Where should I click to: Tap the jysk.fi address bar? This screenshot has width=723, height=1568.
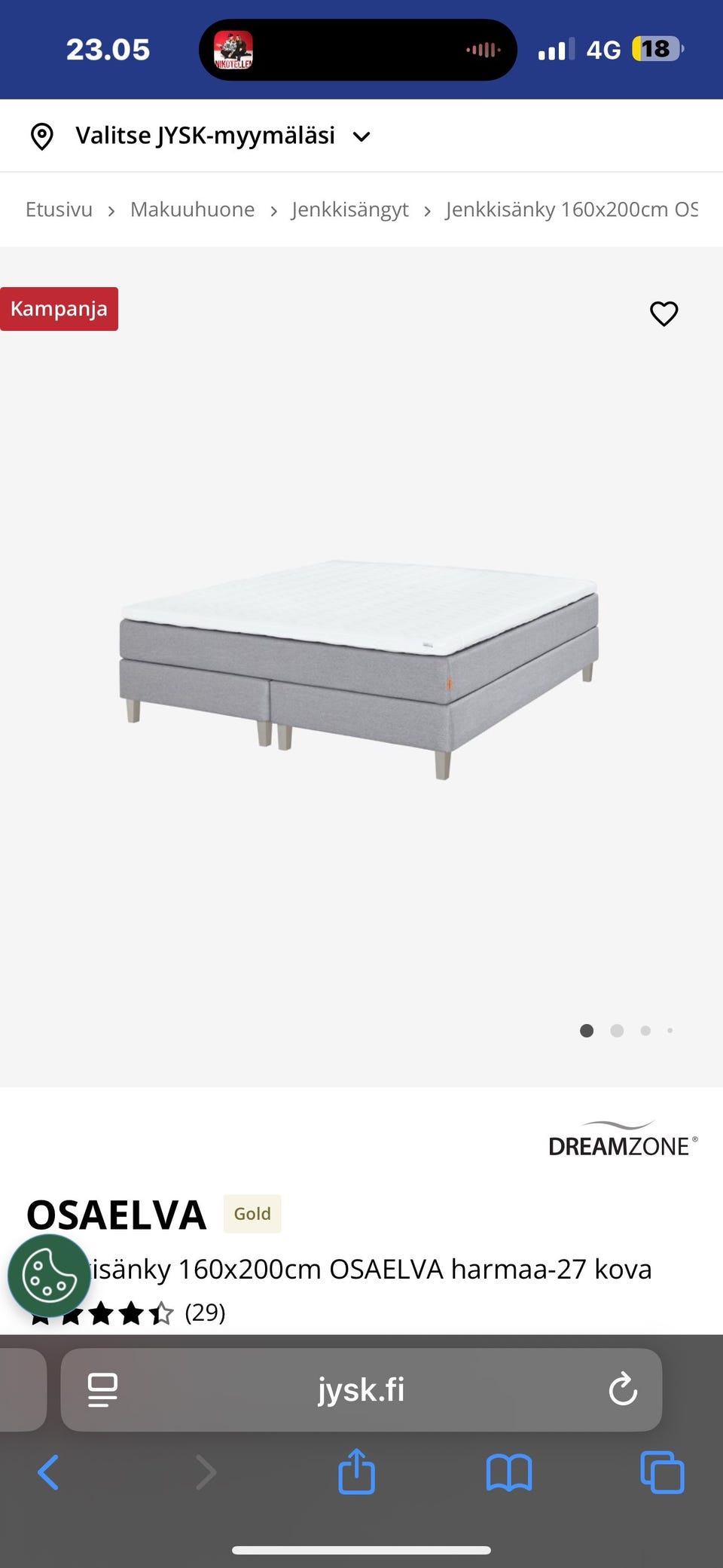tap(361, 1389)
